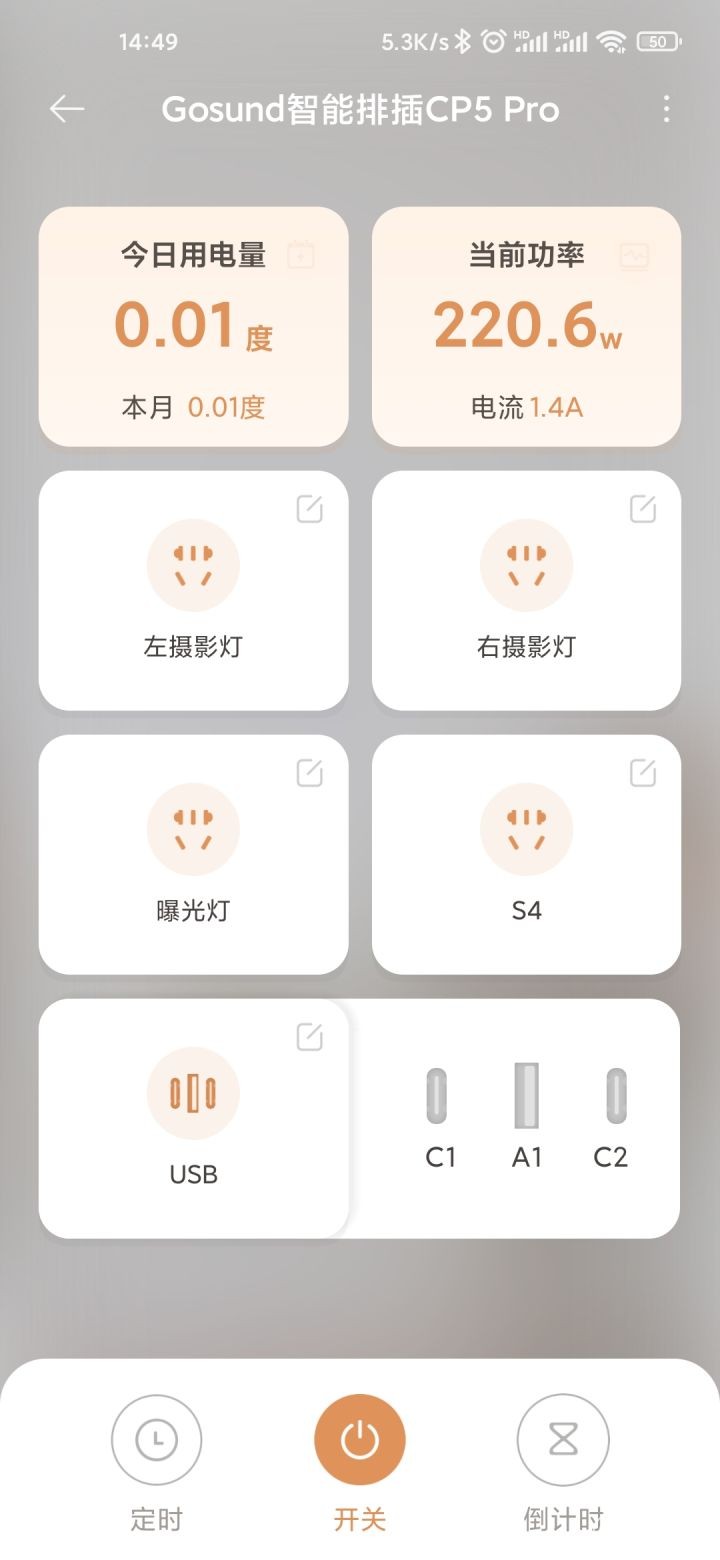Open 定时 schedule settings

click(157, 1440)
